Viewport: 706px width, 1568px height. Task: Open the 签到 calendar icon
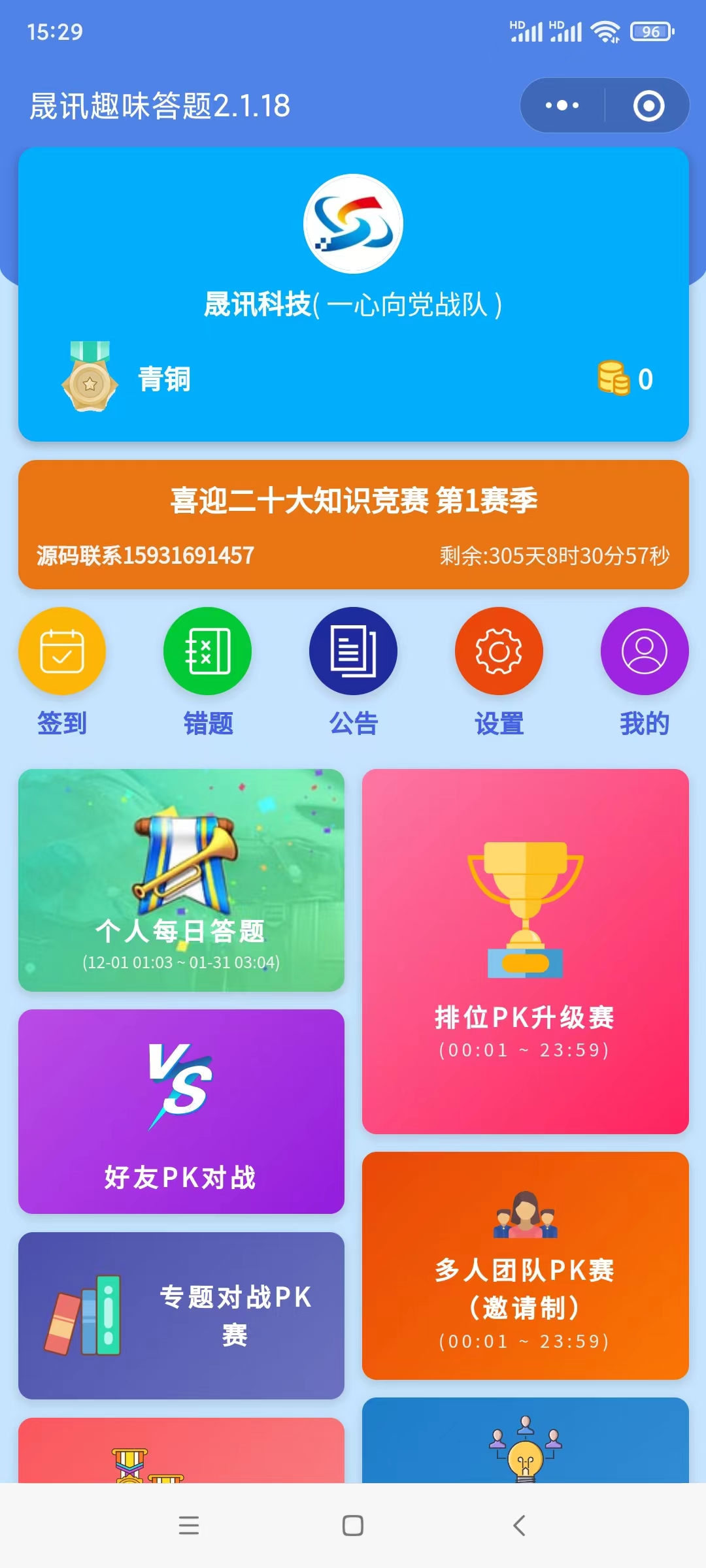[61, 651]
